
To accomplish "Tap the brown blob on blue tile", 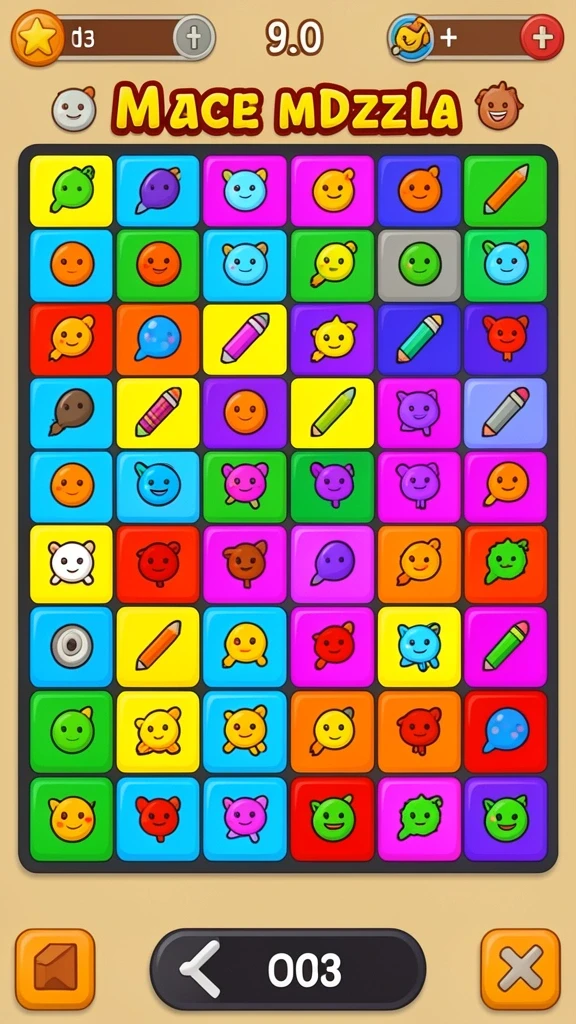I will click(x=71, y=412).
